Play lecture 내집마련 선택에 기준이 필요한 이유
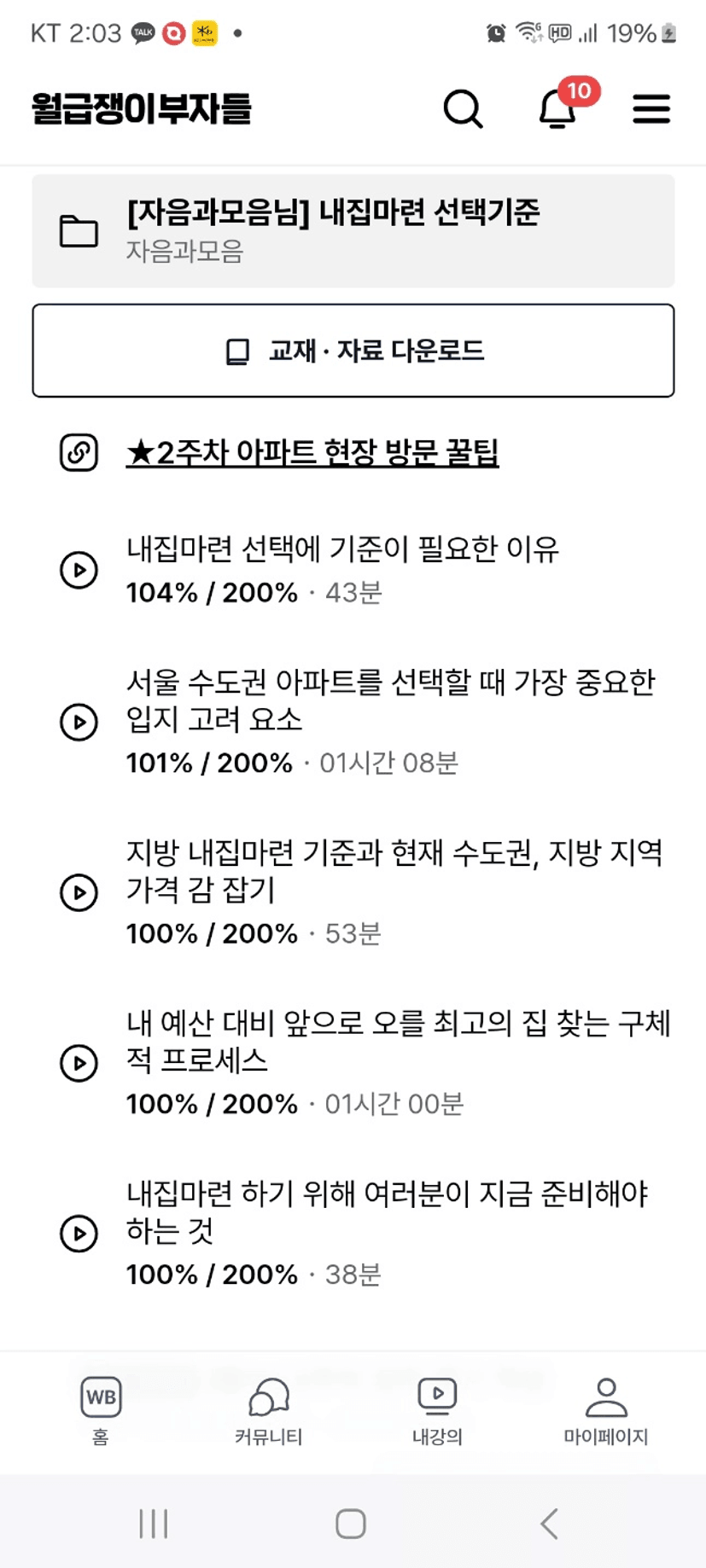The width and height of the screenshot is (706, 1568). pos(79,570)
